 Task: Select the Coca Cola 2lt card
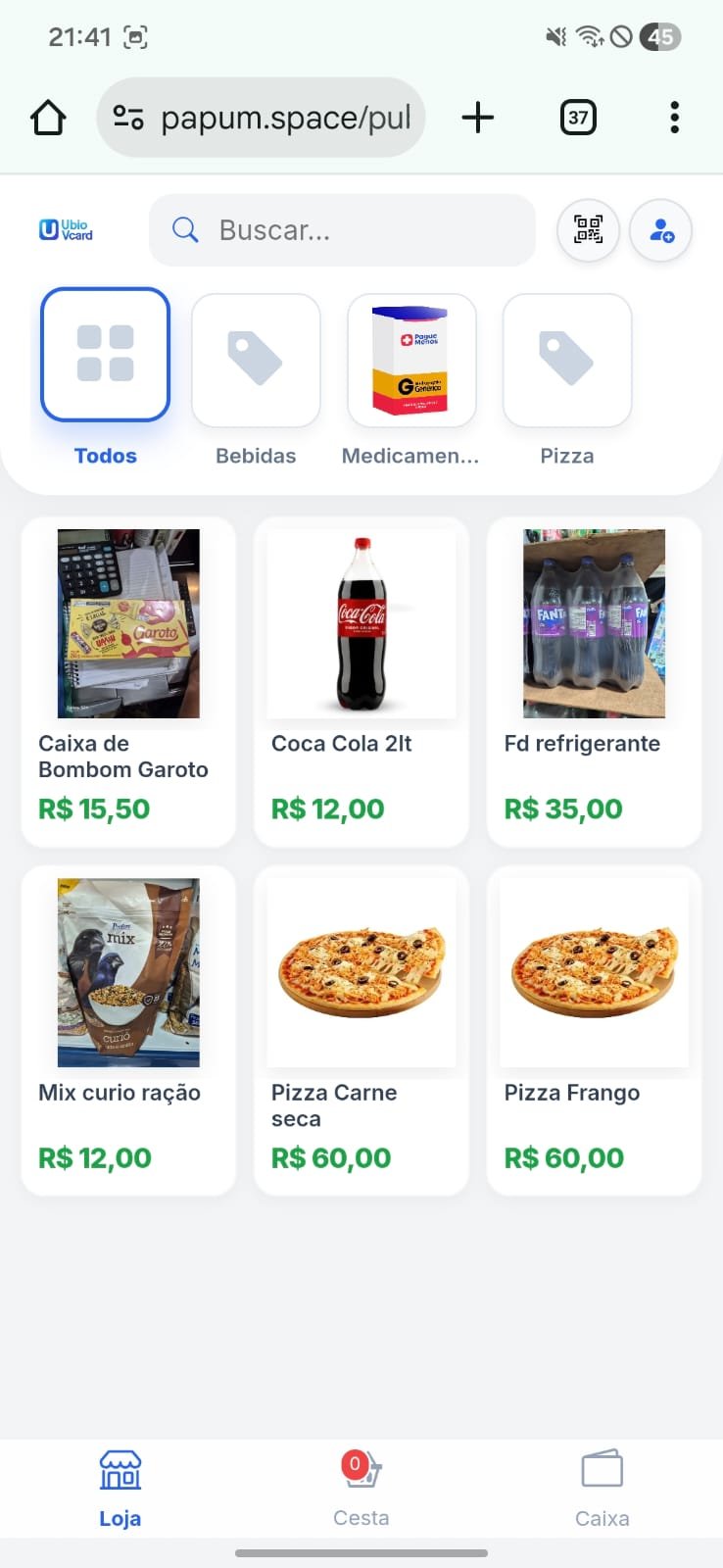pyautogui.click(x=361, y=681)
